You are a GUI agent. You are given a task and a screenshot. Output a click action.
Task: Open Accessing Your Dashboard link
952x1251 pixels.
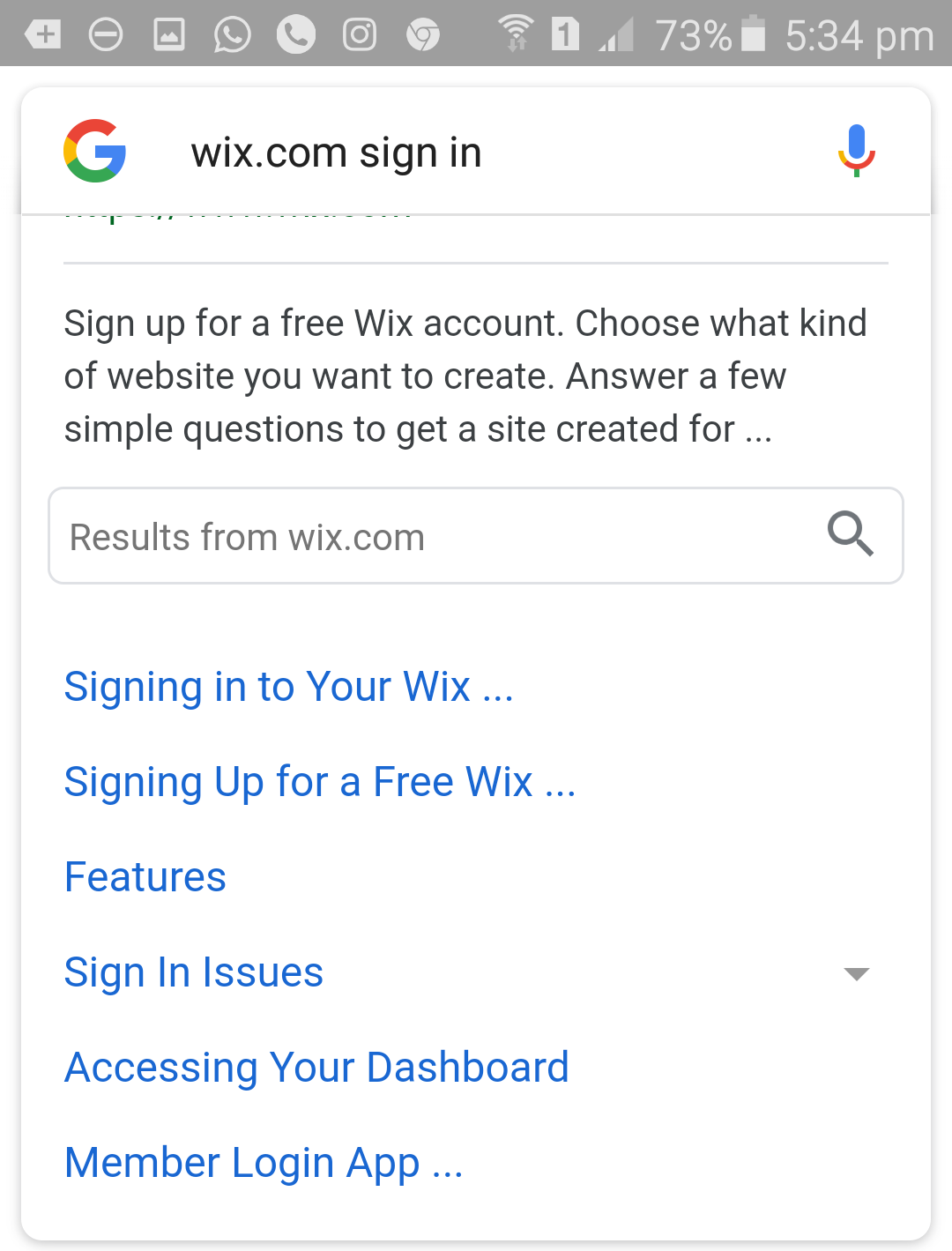pos(316,1068)
